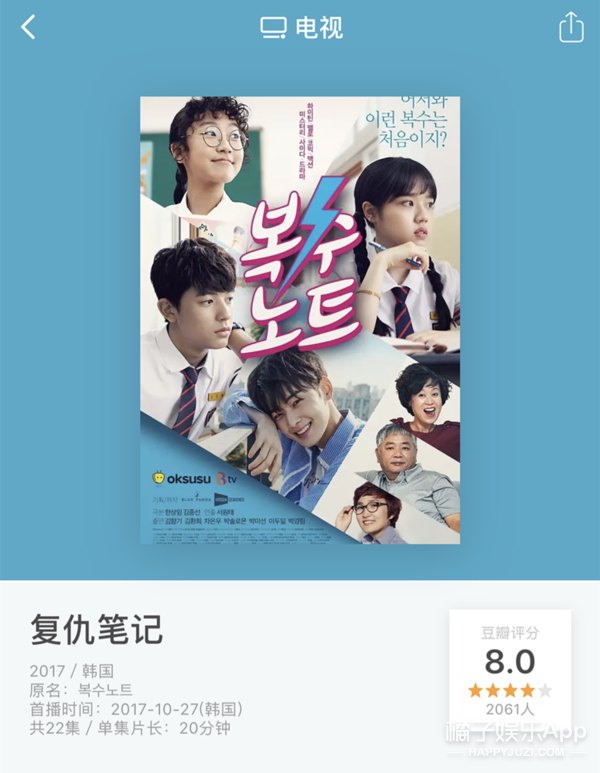Share this drama via the share icon
The width and height of the screenshot is (600, 773).
point(570,27)
